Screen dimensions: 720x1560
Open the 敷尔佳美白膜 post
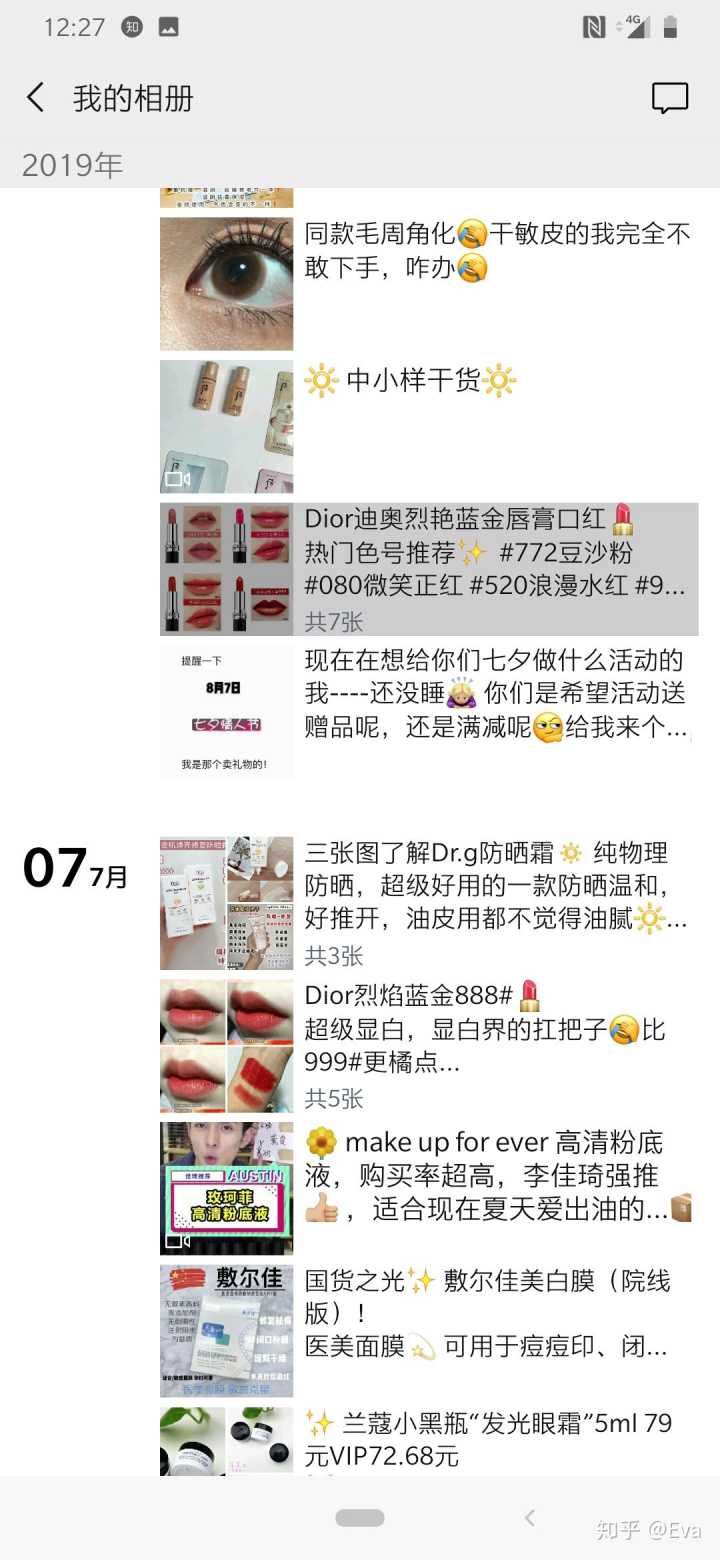coord(428,1330)
